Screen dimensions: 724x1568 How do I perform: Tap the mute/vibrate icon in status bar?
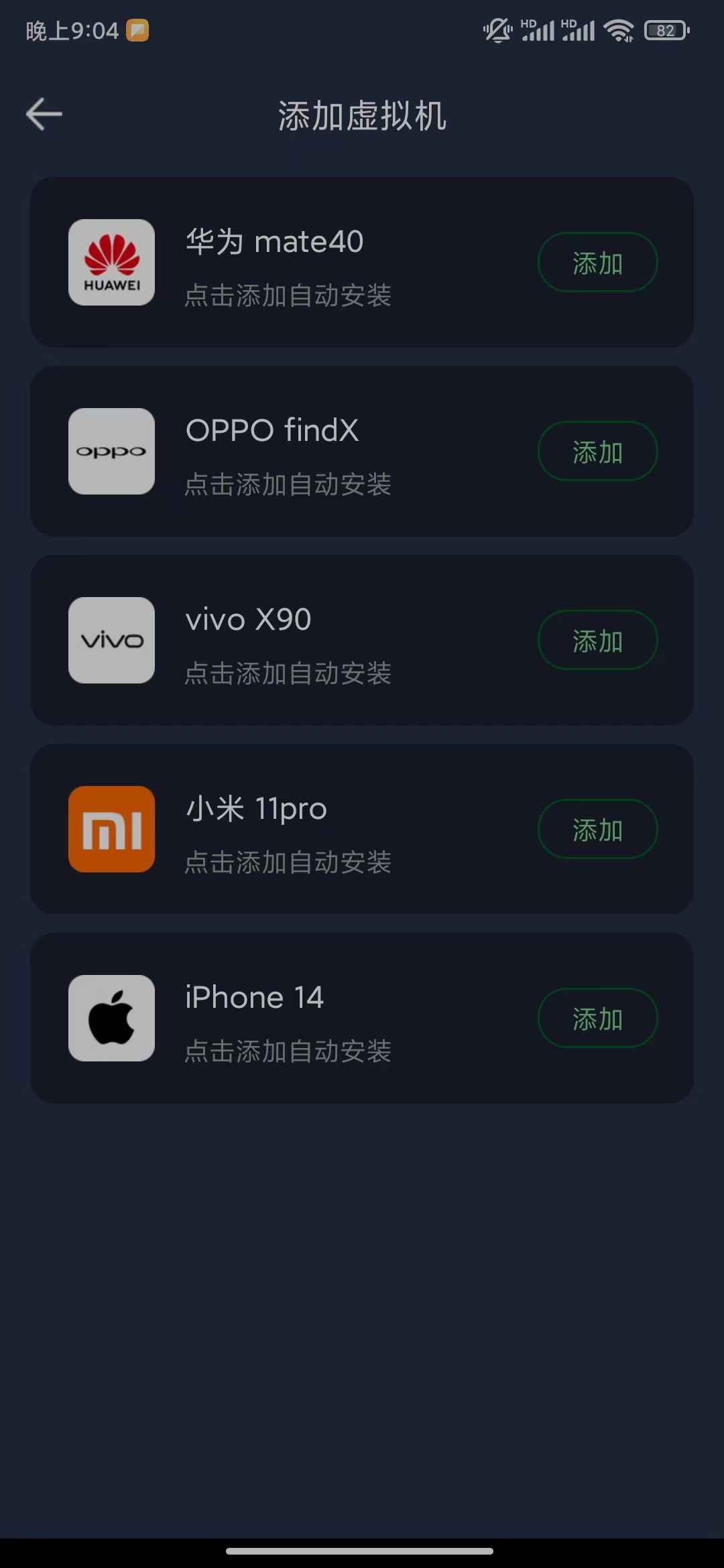[497, 30]
